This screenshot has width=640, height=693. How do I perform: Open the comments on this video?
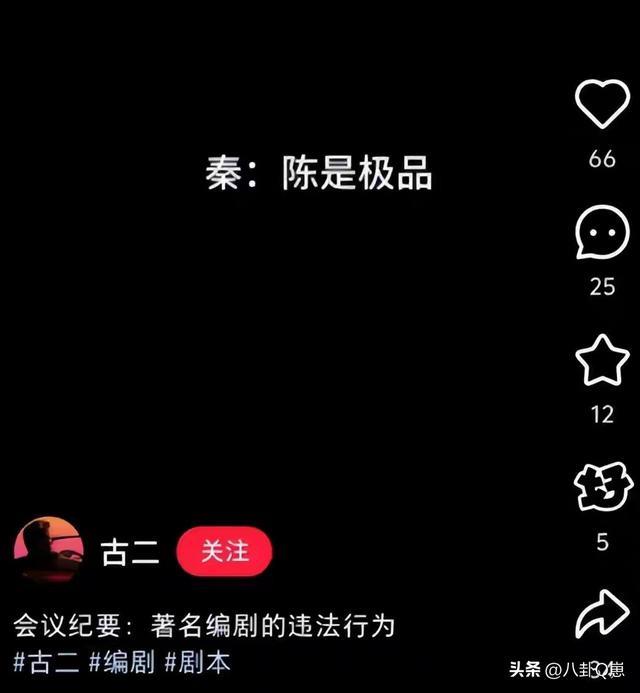point(602,234)
